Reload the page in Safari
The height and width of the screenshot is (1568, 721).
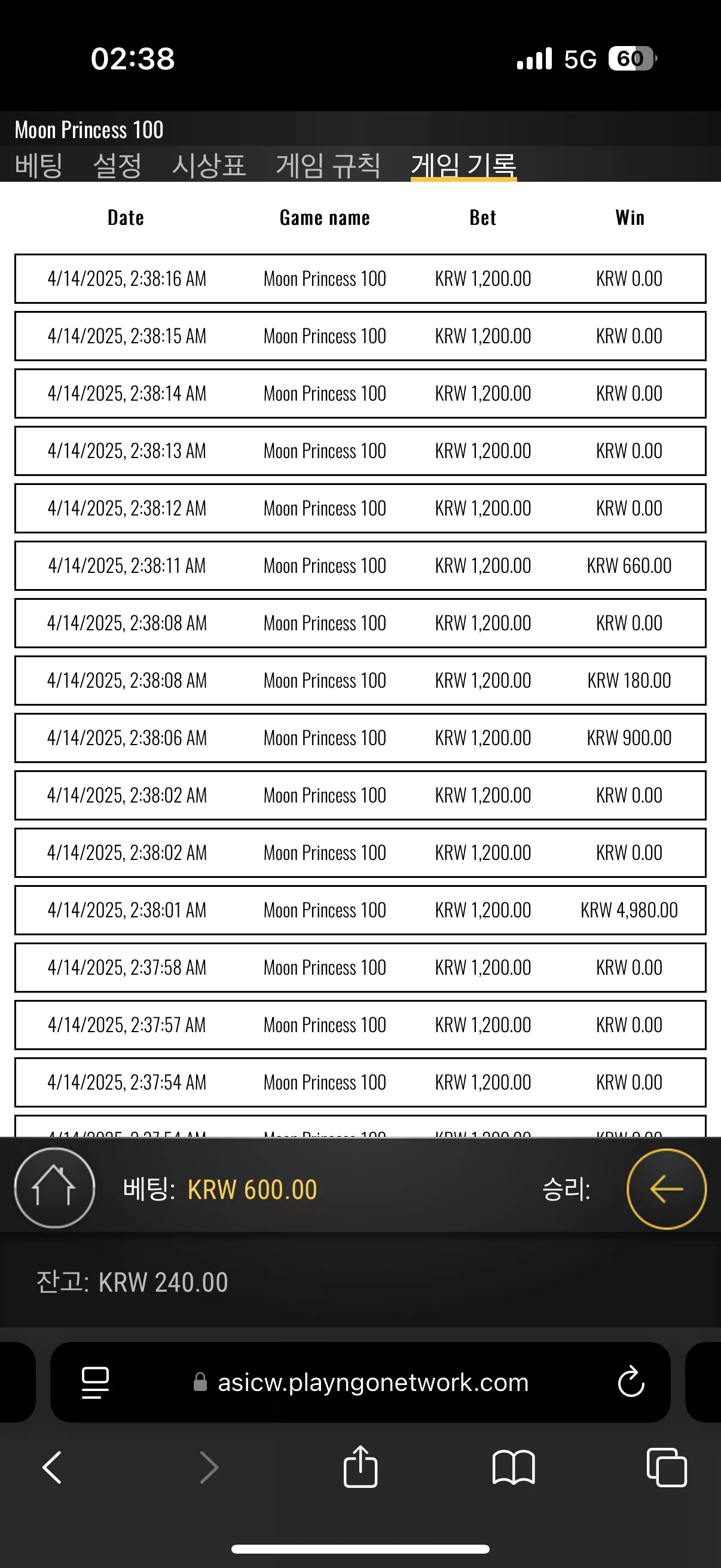(631, 1382)
